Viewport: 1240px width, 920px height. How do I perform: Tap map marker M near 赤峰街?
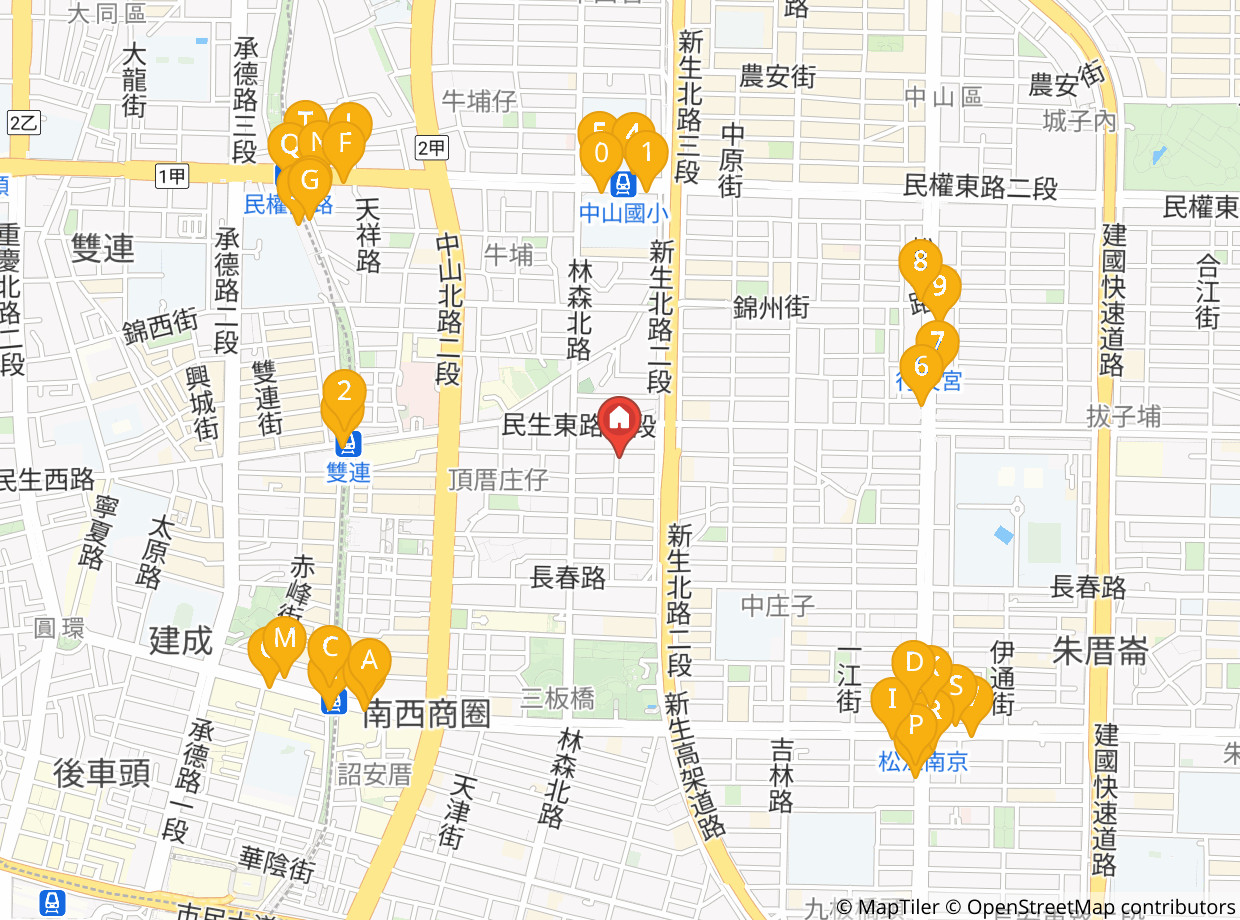(284, 638)
